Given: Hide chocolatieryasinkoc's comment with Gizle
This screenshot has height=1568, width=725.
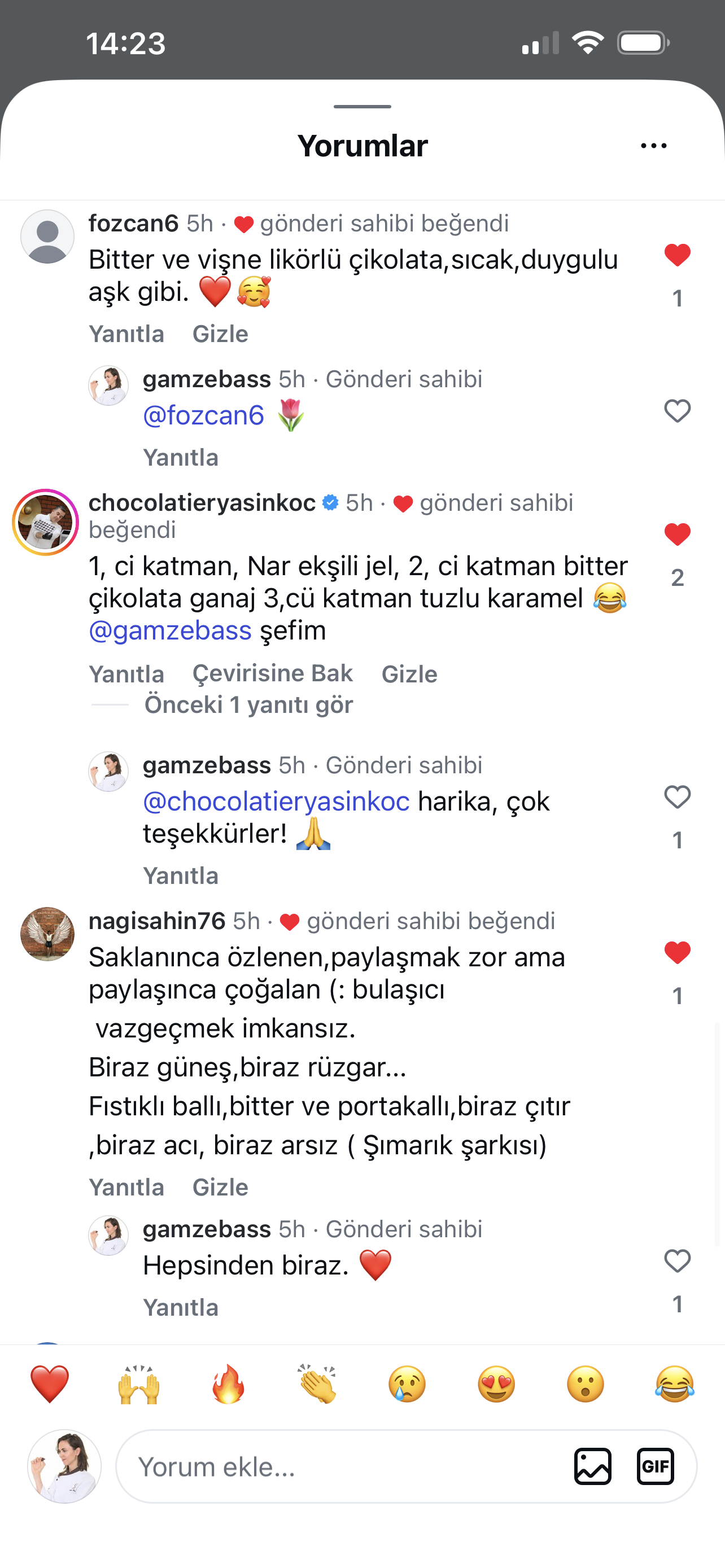Looking at the screenshot, I should pos(409,674).
